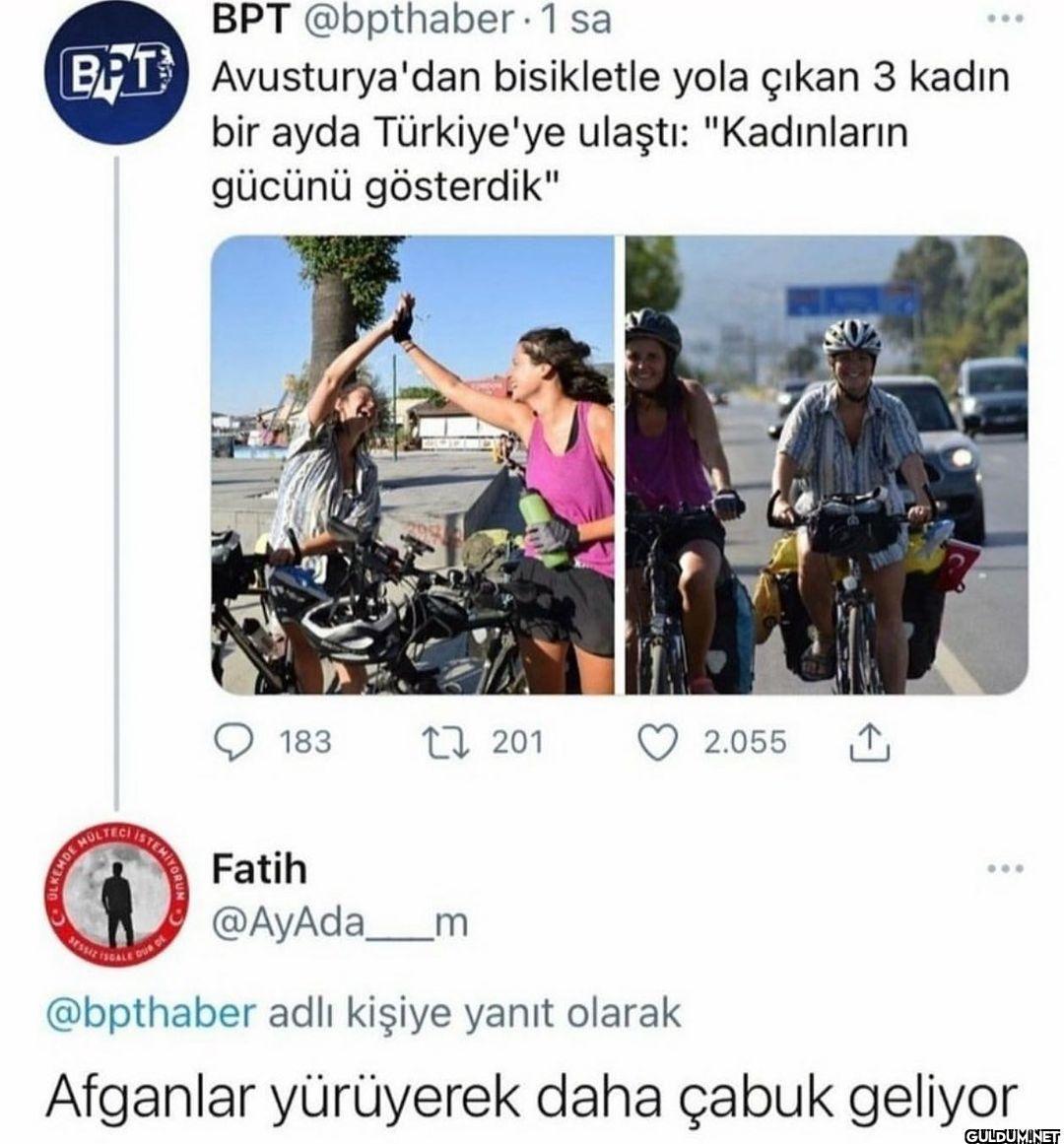Open the @bpthaber mention link
Screen dimensions: 1064x1144
[152, 1012]
